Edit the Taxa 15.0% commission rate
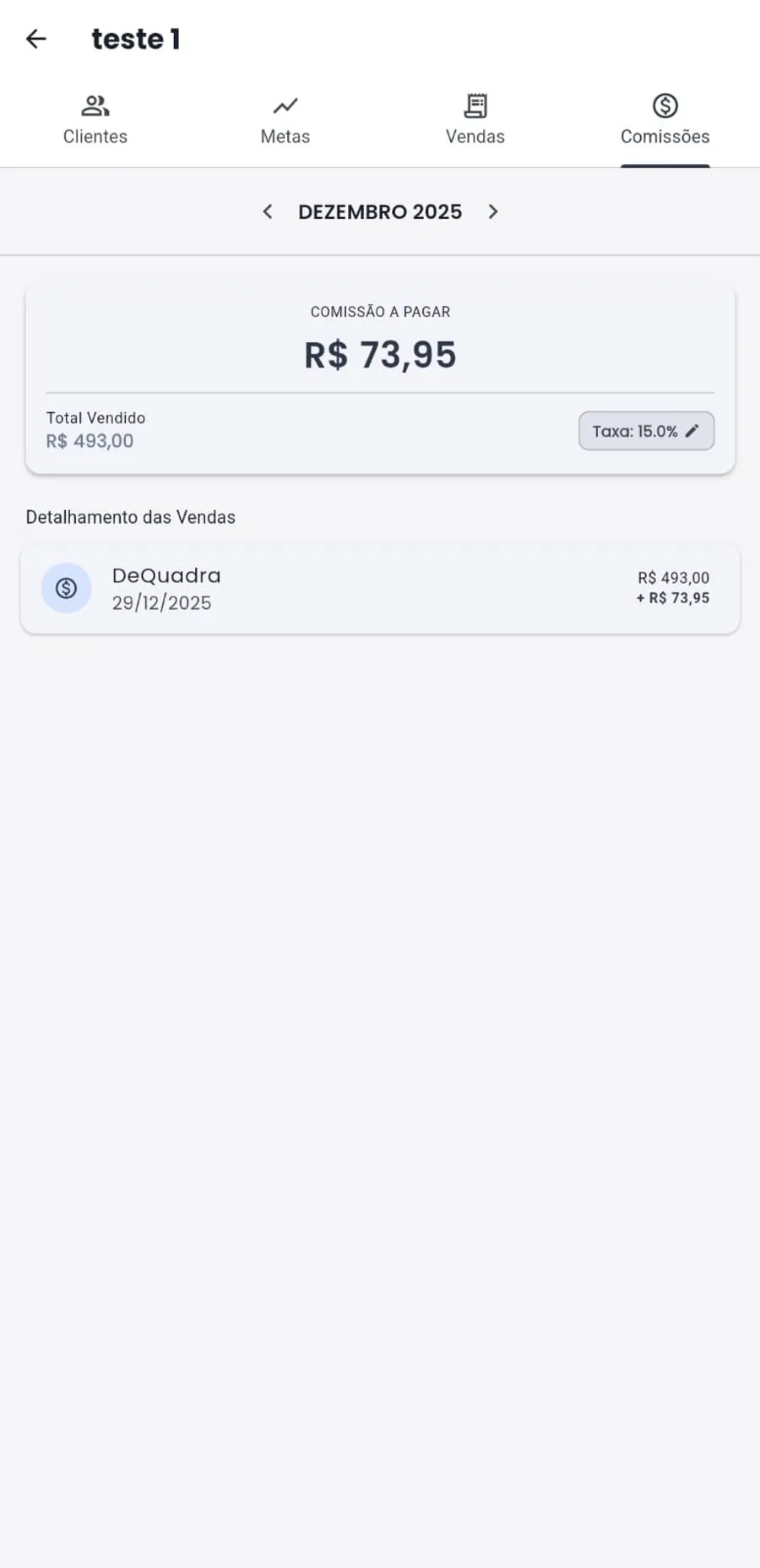Viewport: 760px width, 1568px height. [x=646, y=431]
